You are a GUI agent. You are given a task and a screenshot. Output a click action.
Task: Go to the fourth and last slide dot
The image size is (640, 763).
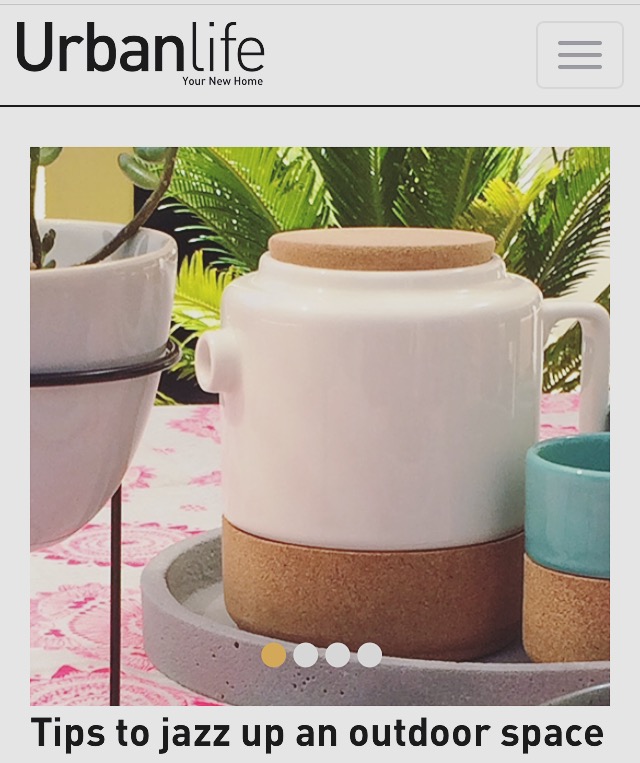(370, 655)
